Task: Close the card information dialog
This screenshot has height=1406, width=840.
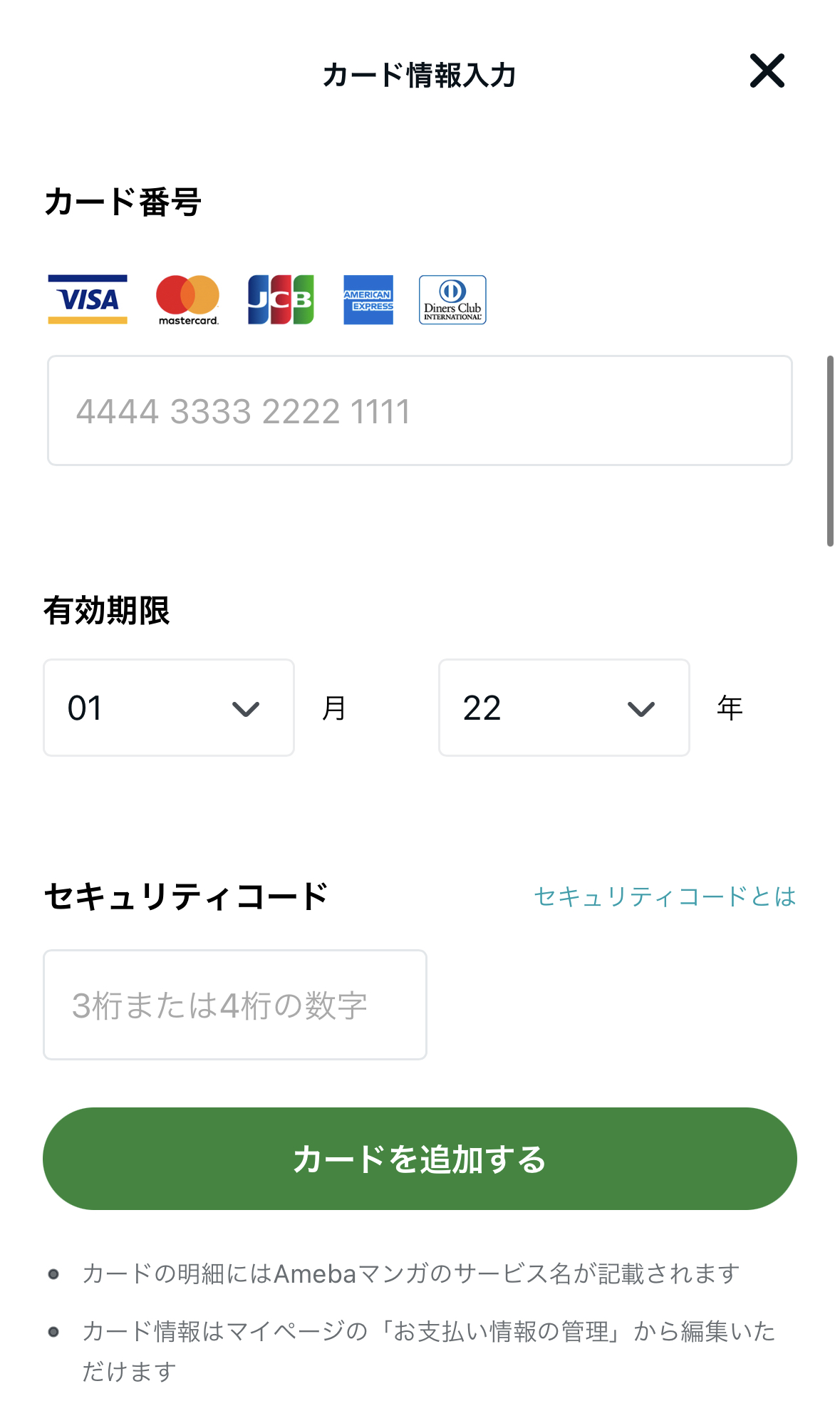Action: point(767,71)
